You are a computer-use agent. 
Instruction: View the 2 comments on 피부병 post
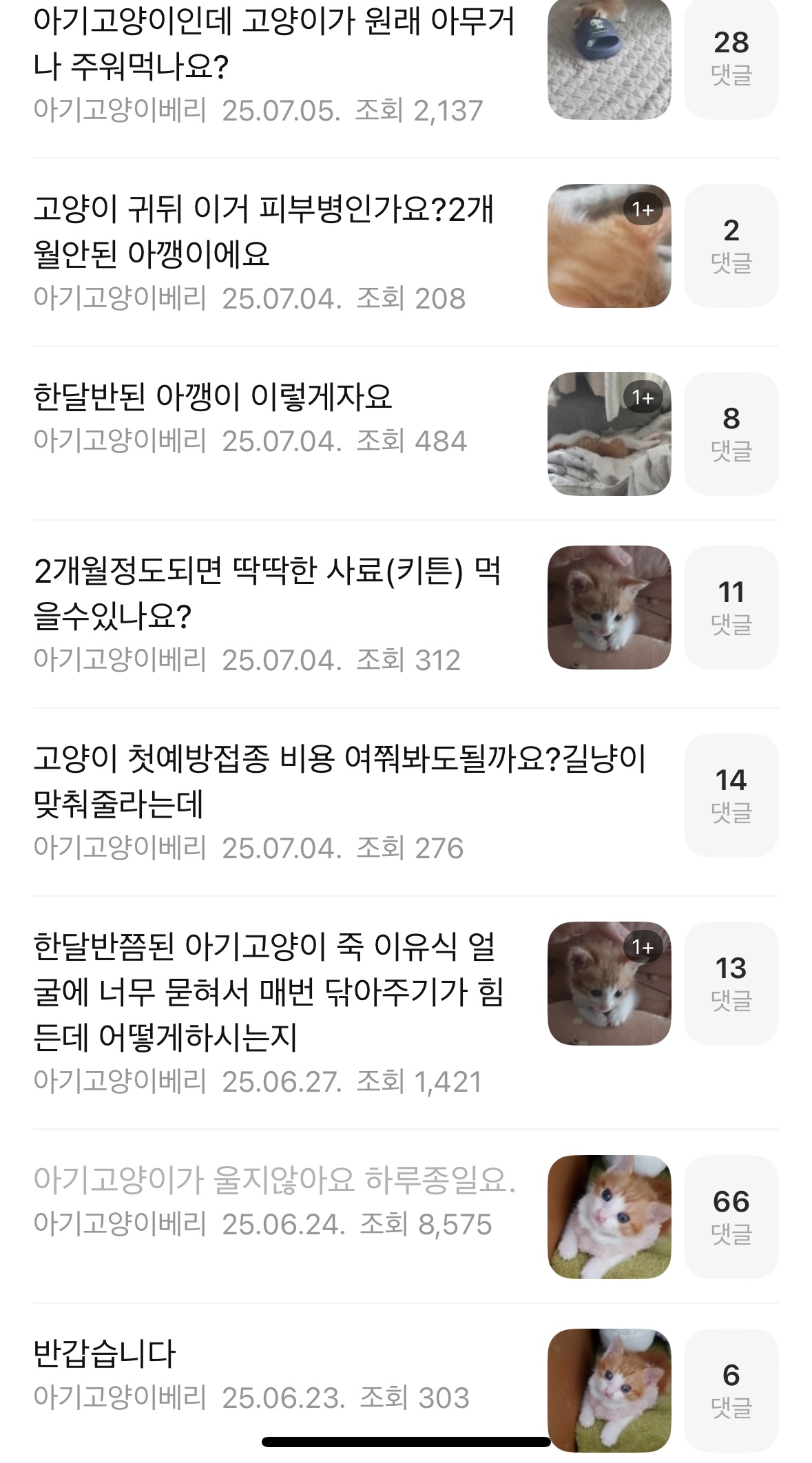(x=731, y=246)
